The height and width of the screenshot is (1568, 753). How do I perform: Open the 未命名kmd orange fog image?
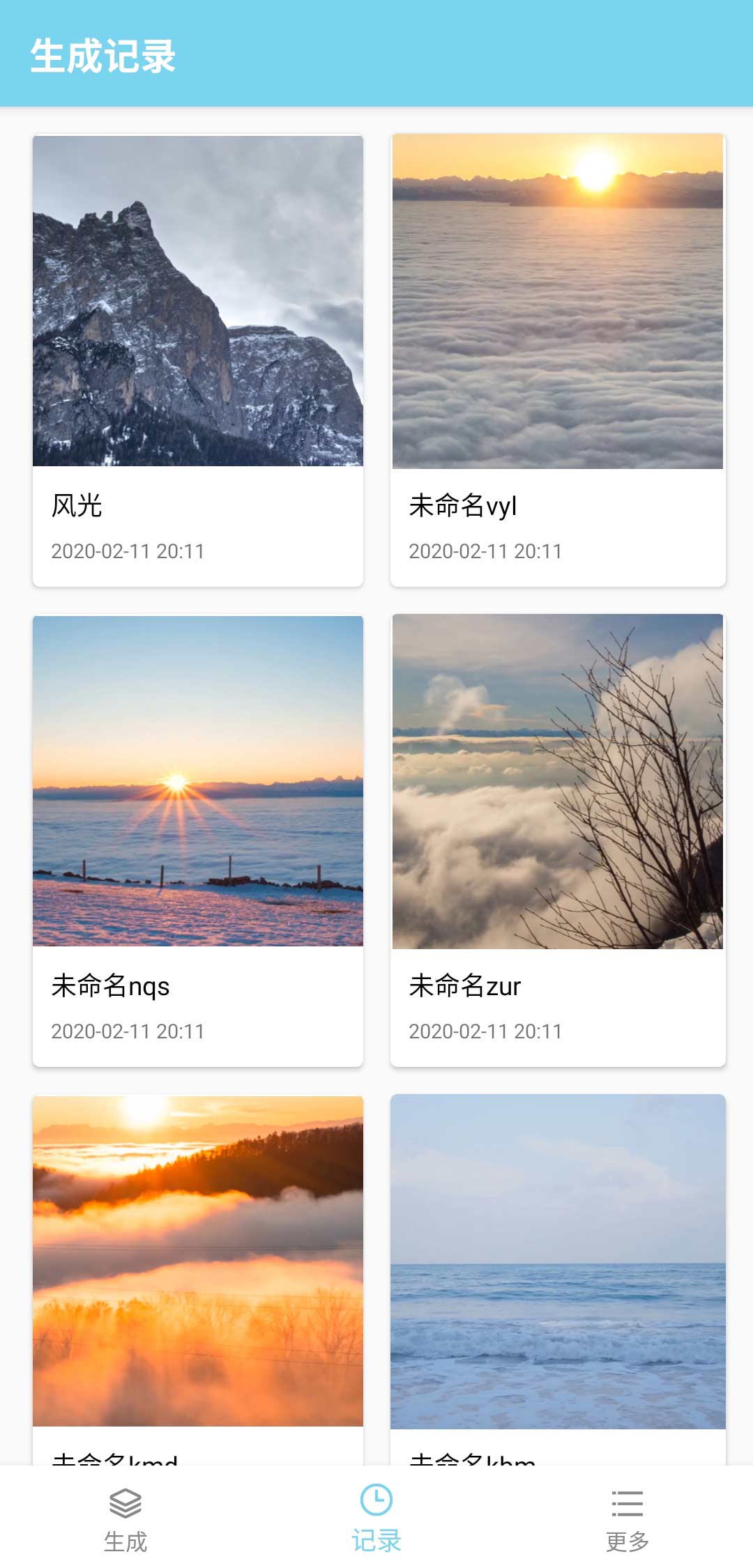(197, 1261)
